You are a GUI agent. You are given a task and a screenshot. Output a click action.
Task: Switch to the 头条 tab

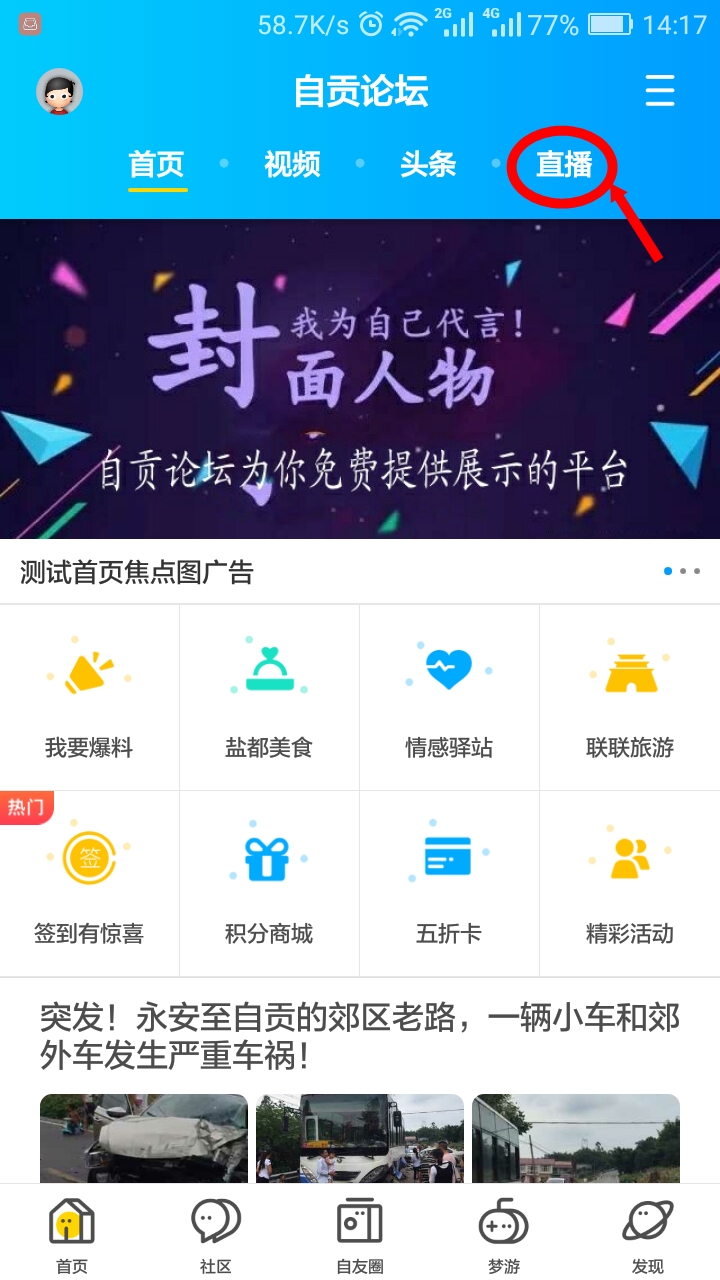pyautogui.click(x=428, y=164)
